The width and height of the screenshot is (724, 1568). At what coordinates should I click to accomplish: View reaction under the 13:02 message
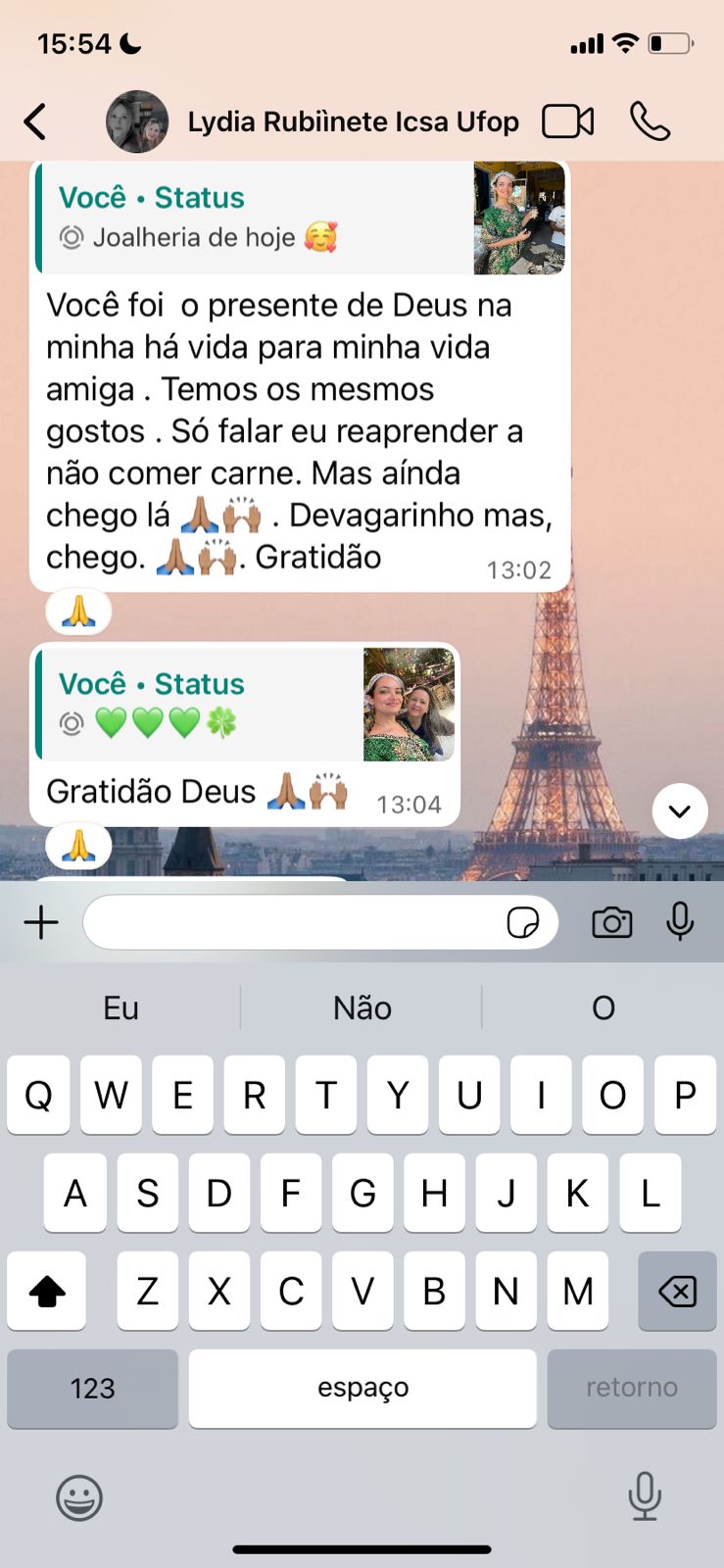pos(78,612)
